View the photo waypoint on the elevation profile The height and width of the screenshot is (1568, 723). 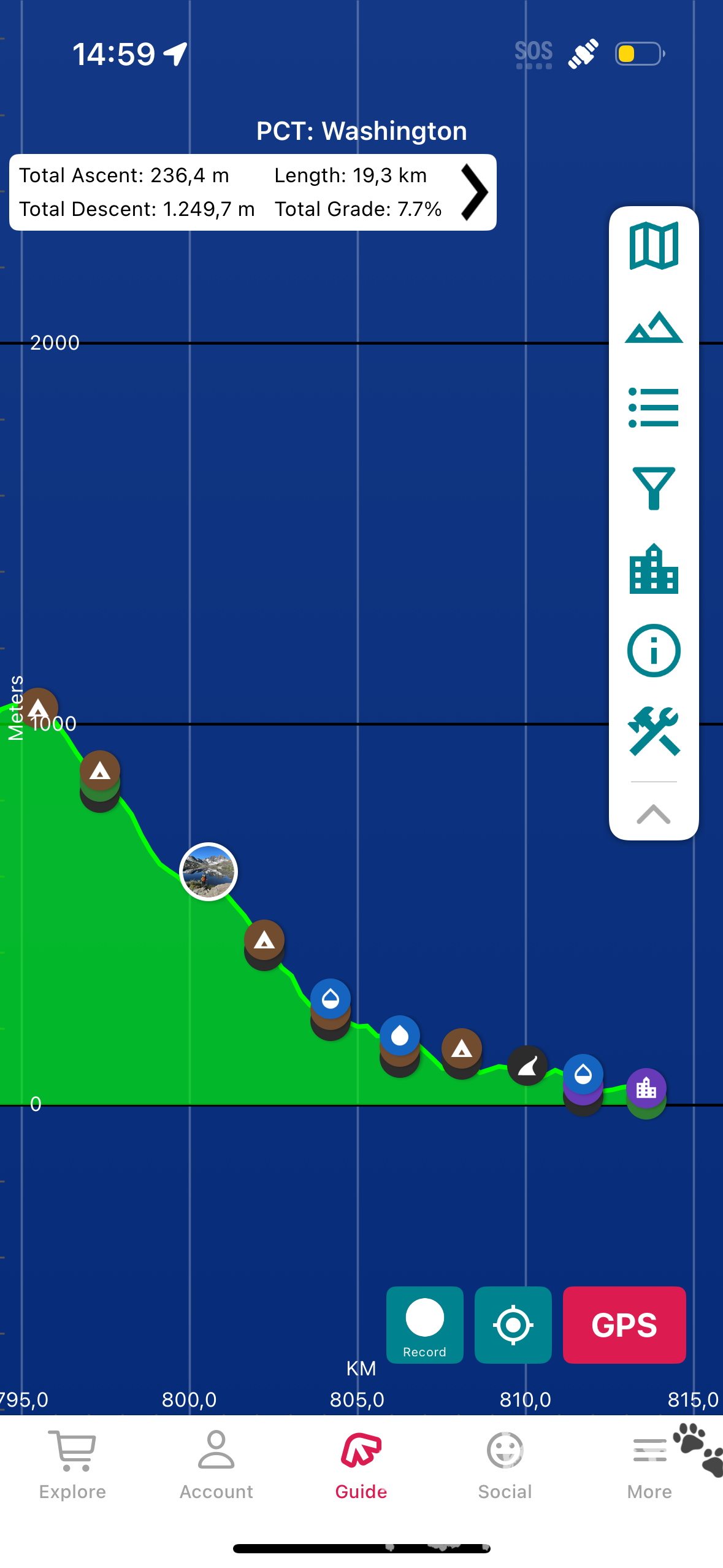coord(208,871)
